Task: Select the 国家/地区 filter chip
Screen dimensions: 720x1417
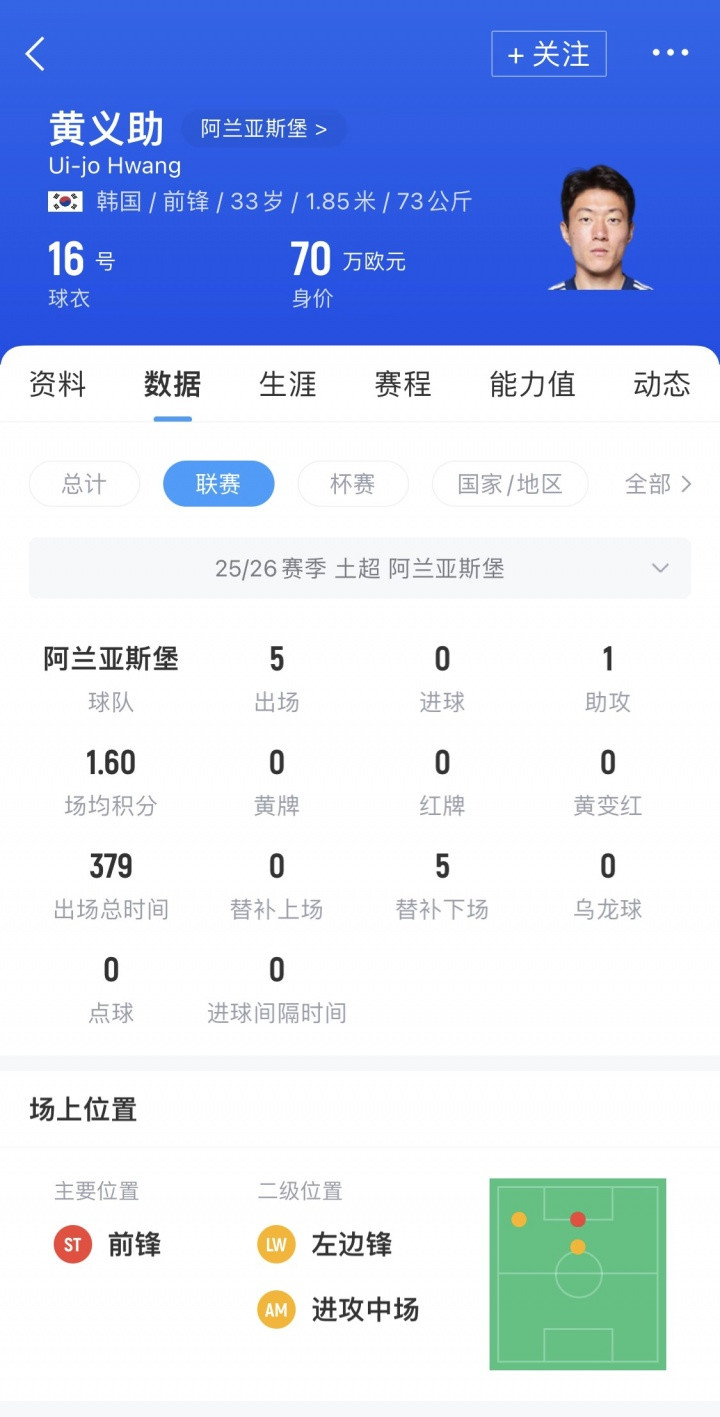Action: [x=510, y=484]
